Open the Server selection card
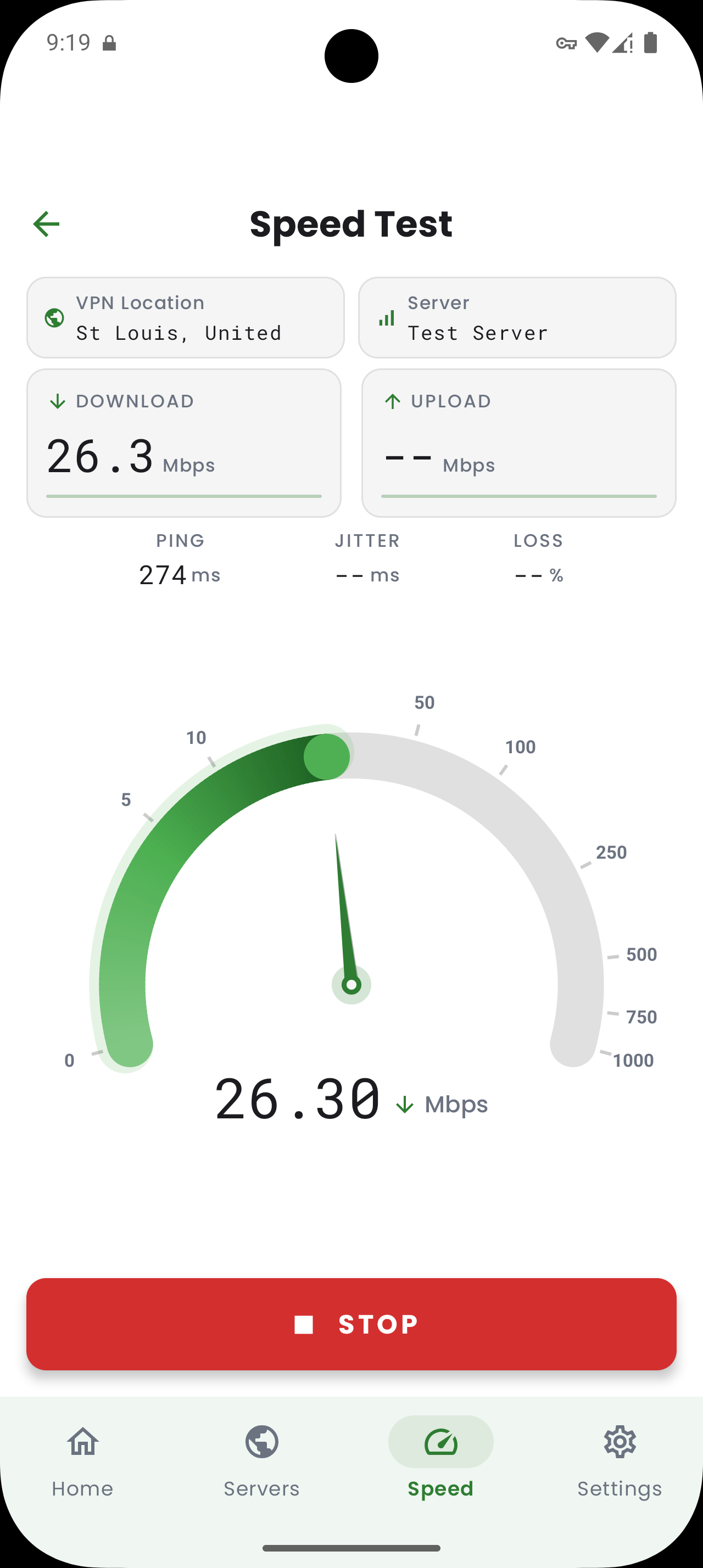This screenshot has height=1568, width=703. tap(517, 317)
